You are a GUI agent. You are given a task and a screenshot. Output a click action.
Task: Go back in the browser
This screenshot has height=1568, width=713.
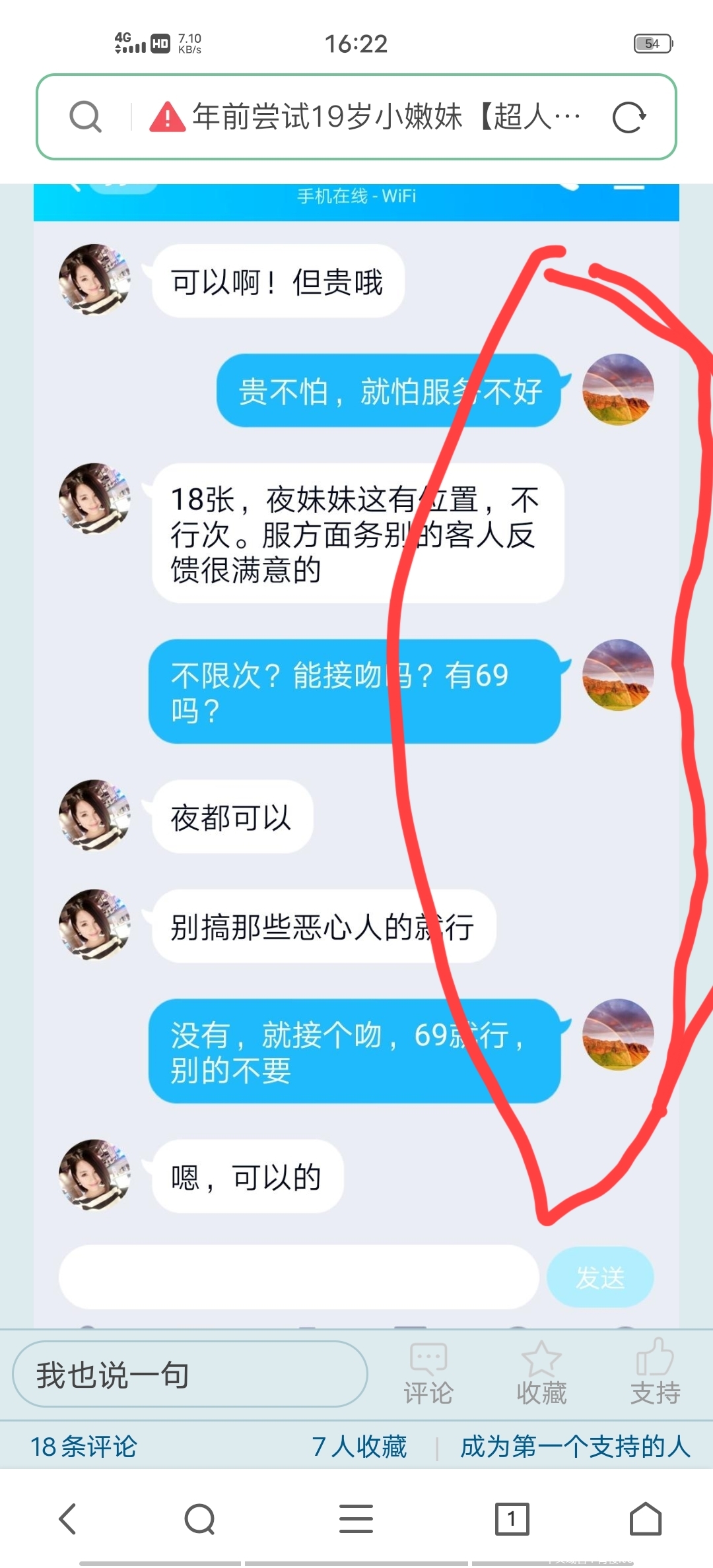coord(69,1519)
